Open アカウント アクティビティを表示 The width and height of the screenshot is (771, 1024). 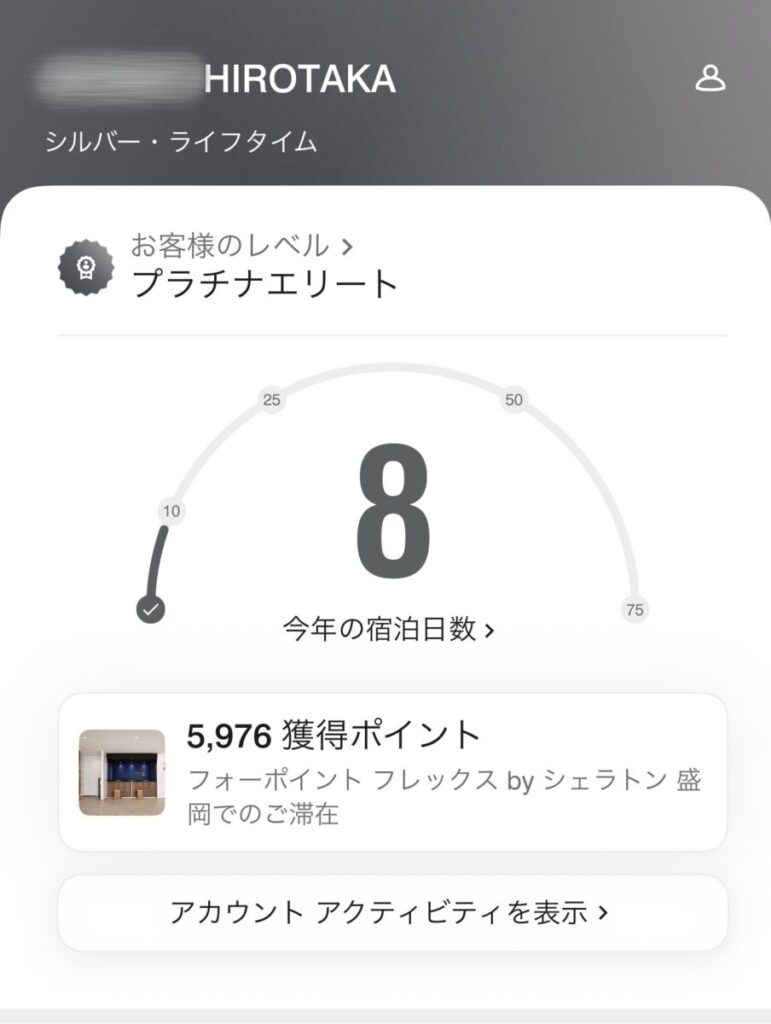pos(385,910)
